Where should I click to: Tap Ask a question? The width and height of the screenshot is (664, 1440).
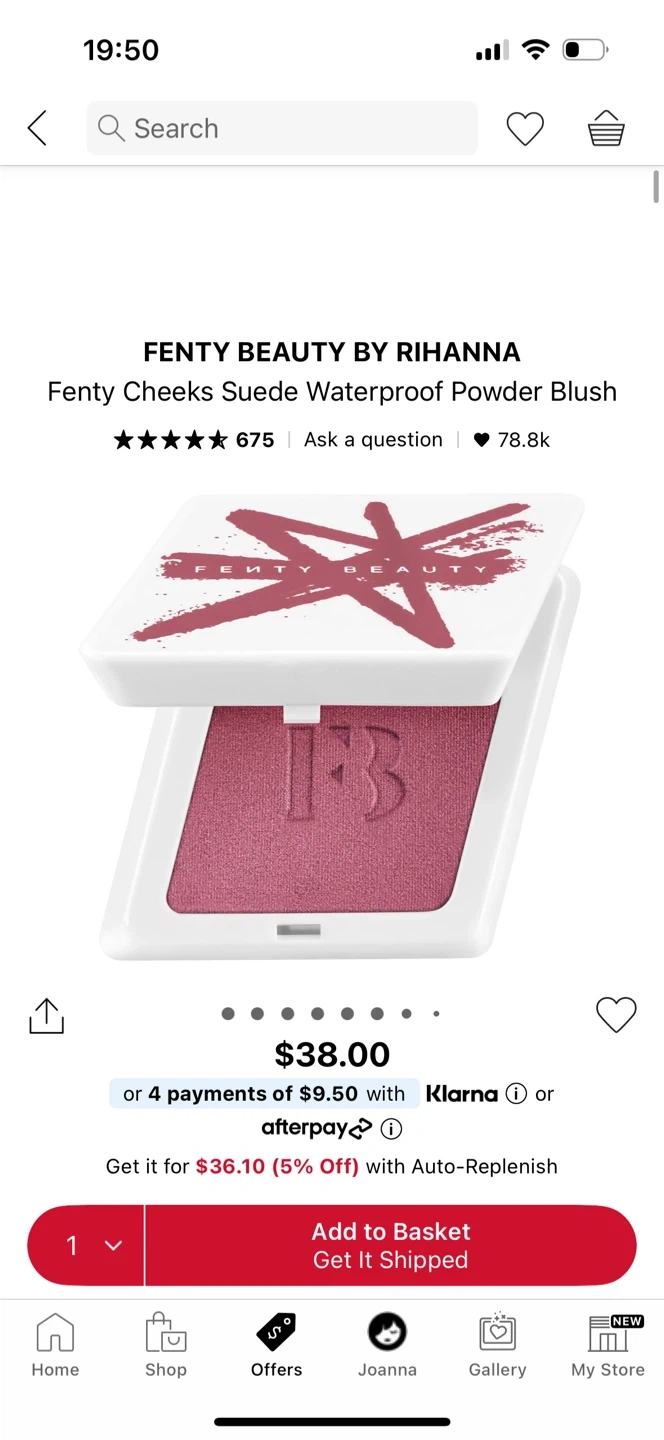click(373, 440)
